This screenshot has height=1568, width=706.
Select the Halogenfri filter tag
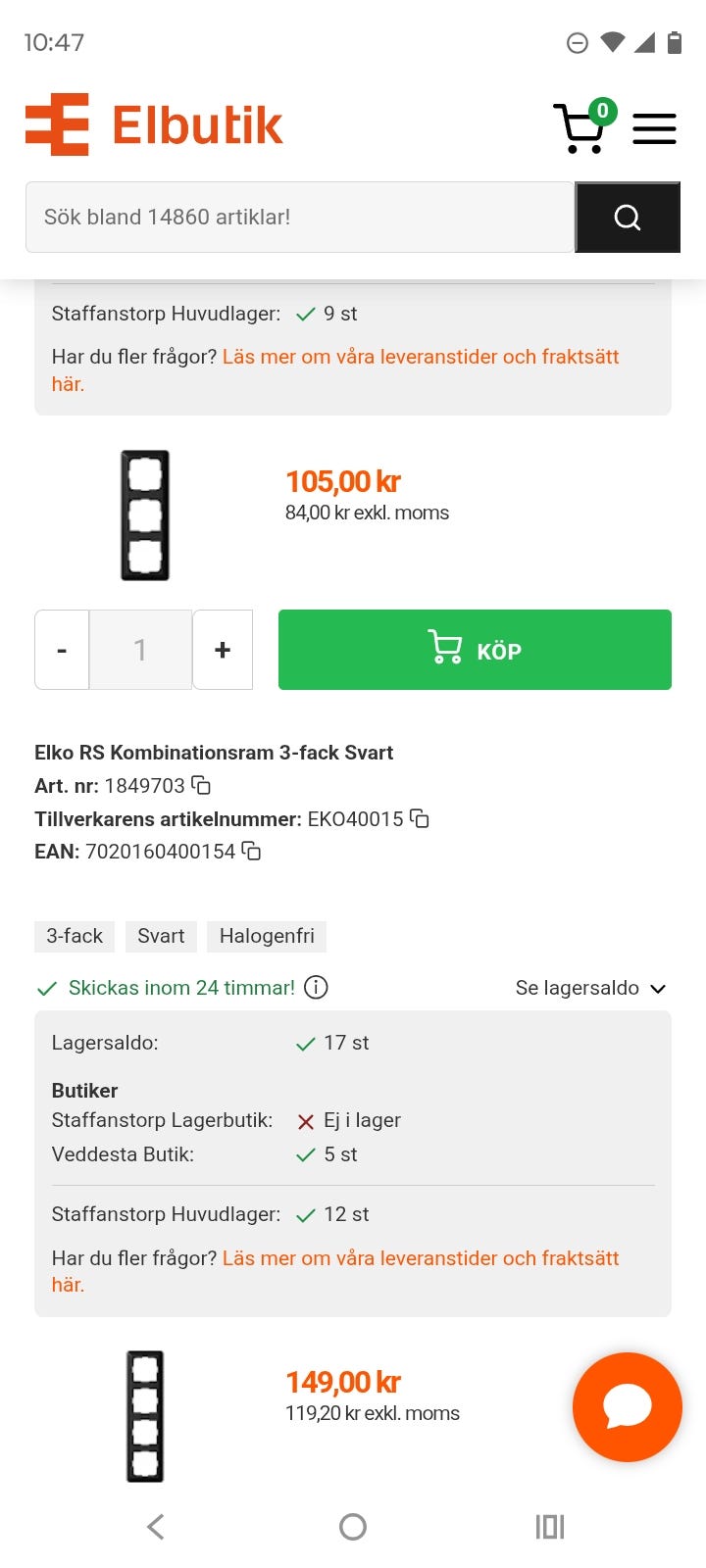267,936
